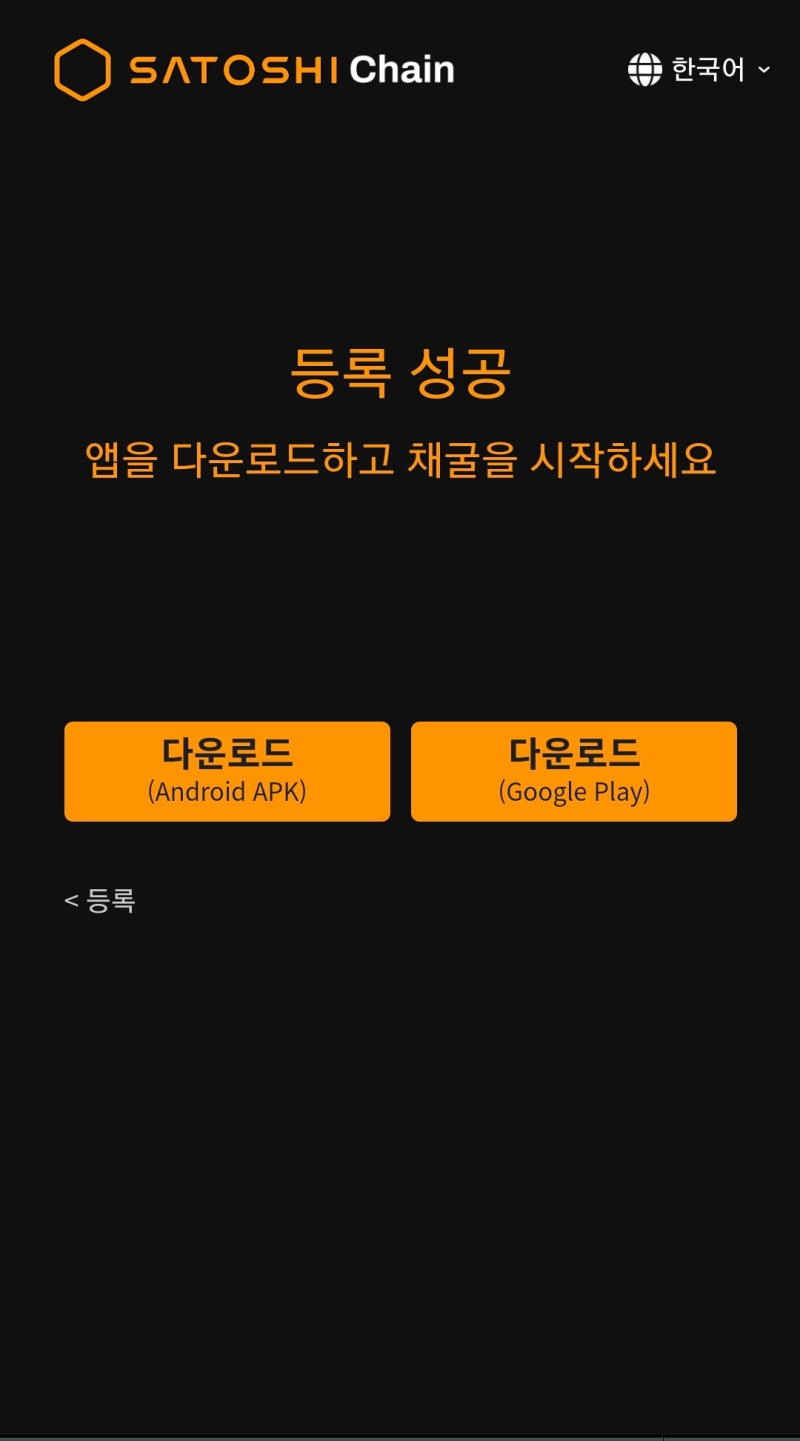Return to registration via 등록 link
Screen dimensions: 800x1441
pos(98,899)
